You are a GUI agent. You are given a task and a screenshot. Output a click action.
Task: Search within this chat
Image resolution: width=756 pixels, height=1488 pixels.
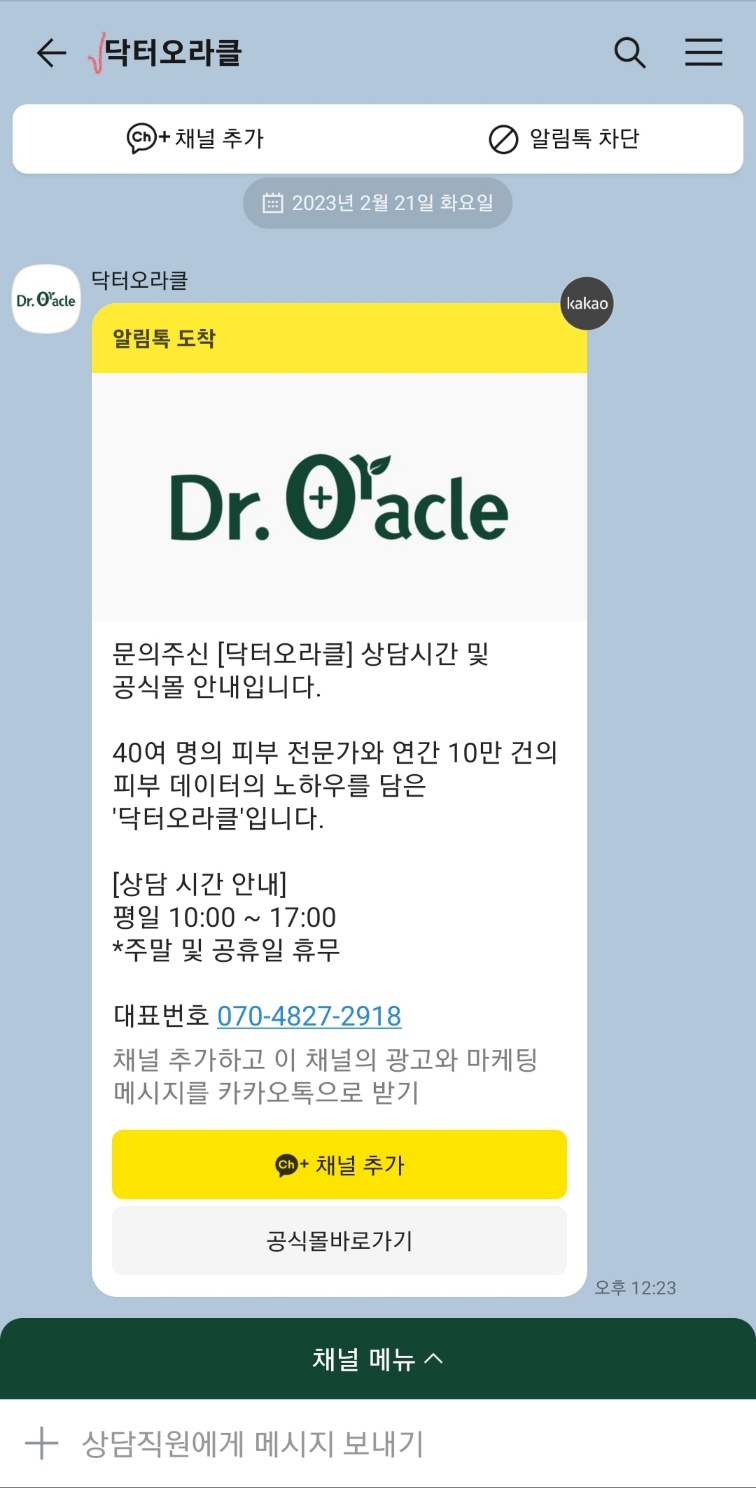(629, 53)
